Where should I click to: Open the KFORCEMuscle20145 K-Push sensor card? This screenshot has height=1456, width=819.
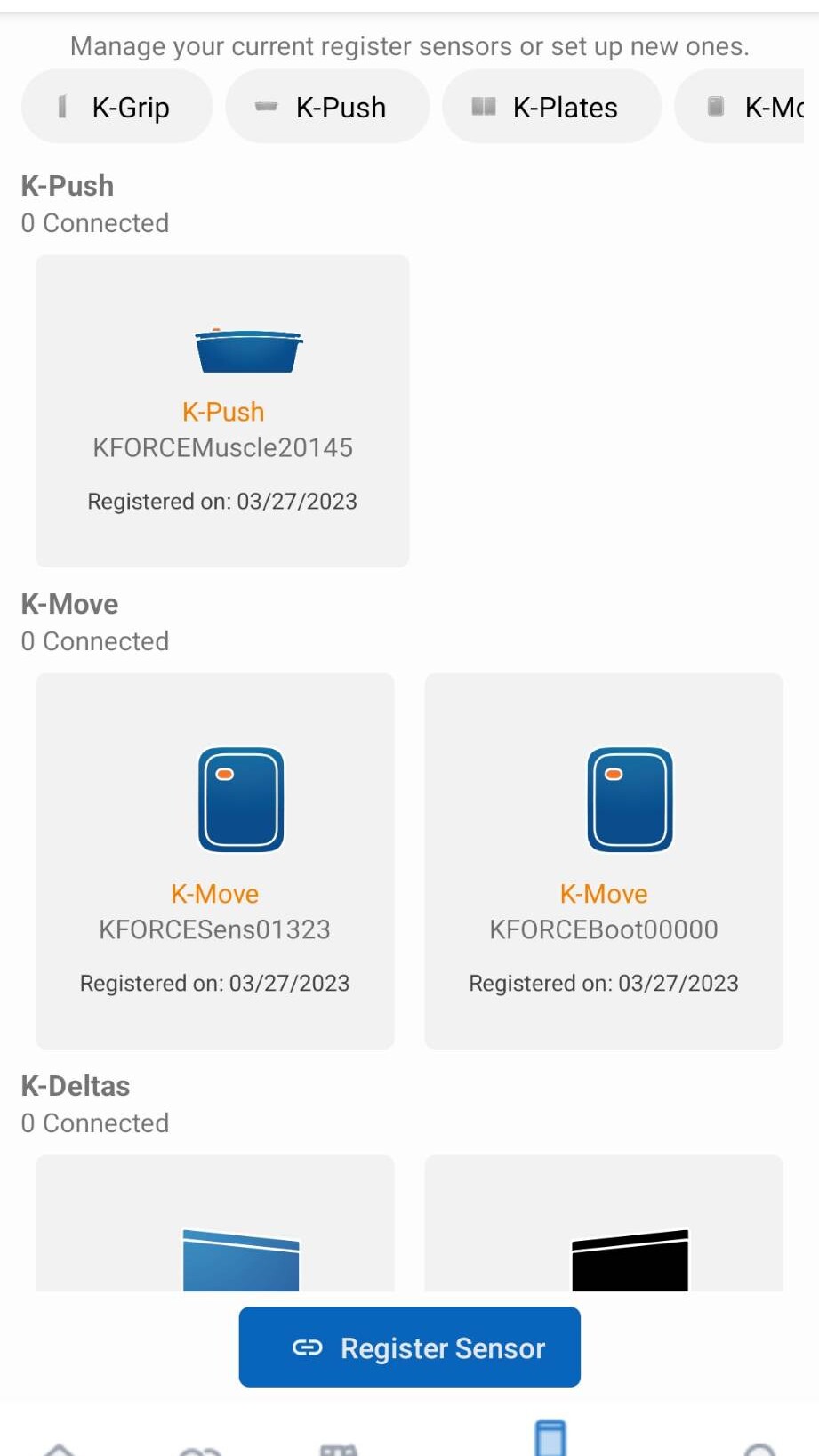tap(222, 411)
